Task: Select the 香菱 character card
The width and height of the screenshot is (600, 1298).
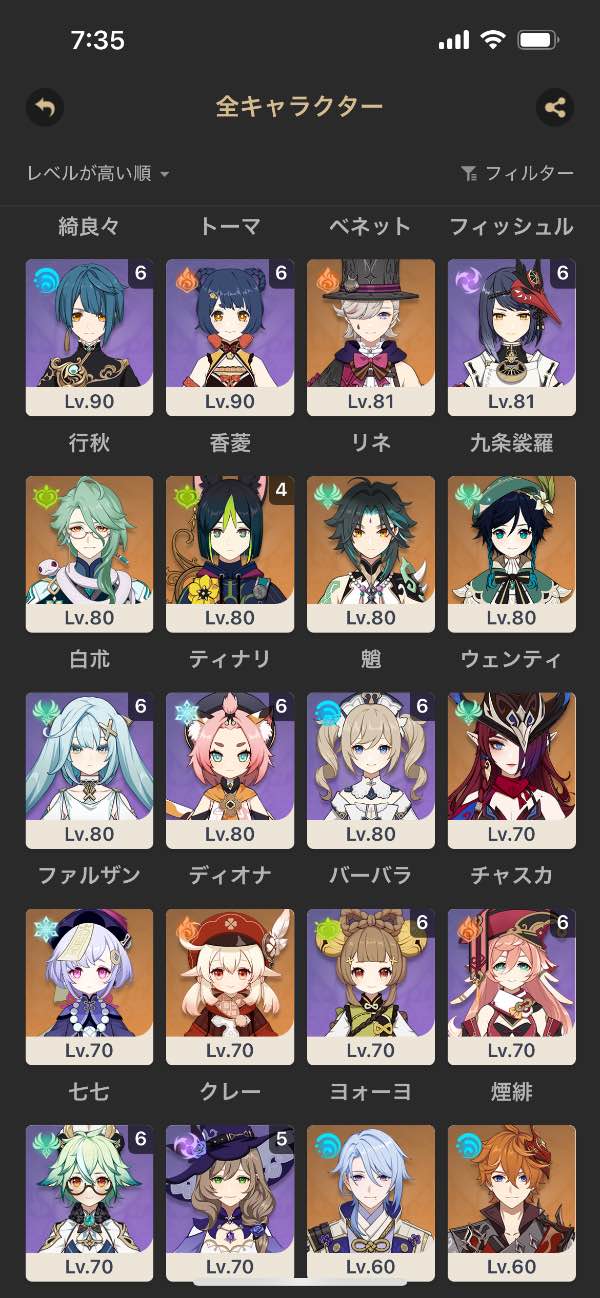Action: click(x=230, y=337)
